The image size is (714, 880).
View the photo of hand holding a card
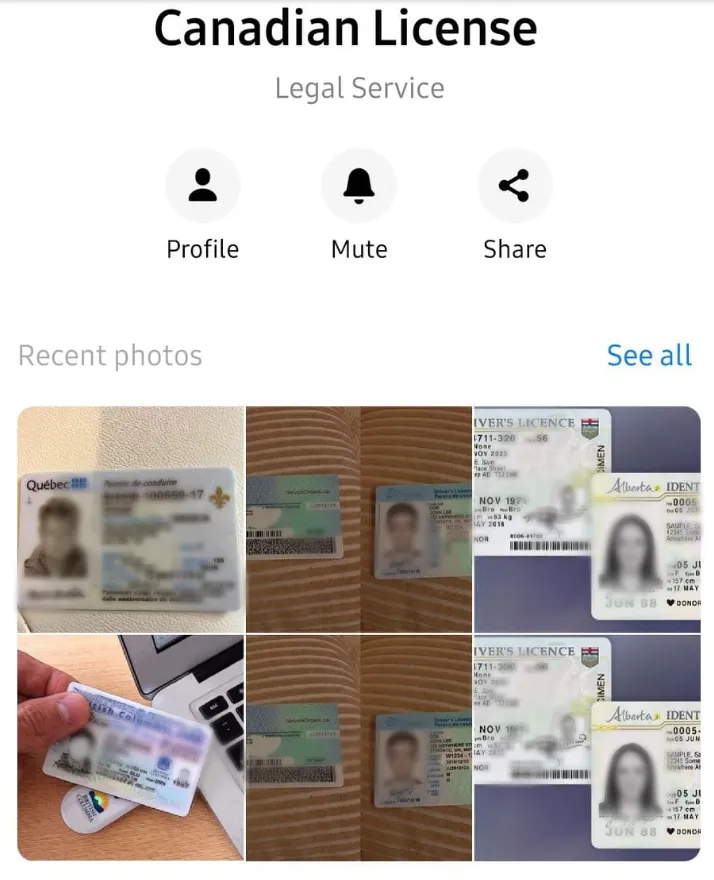[x=131, y=748]
